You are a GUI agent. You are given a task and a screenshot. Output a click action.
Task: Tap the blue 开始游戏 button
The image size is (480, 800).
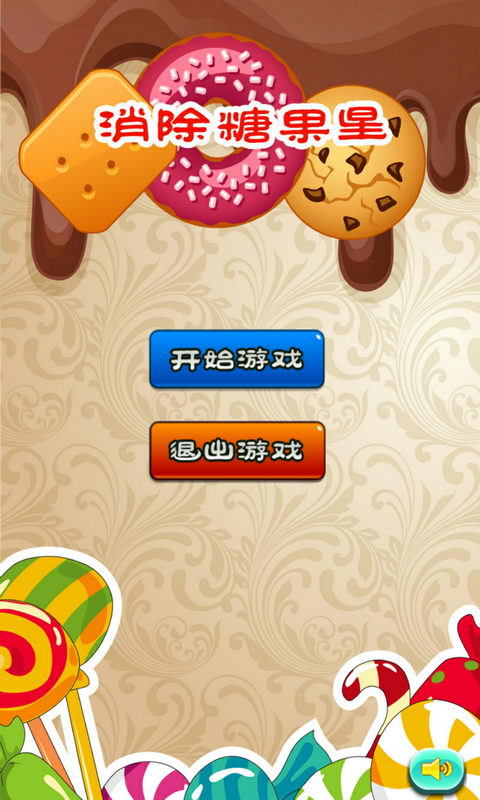[x=237, y=359]
